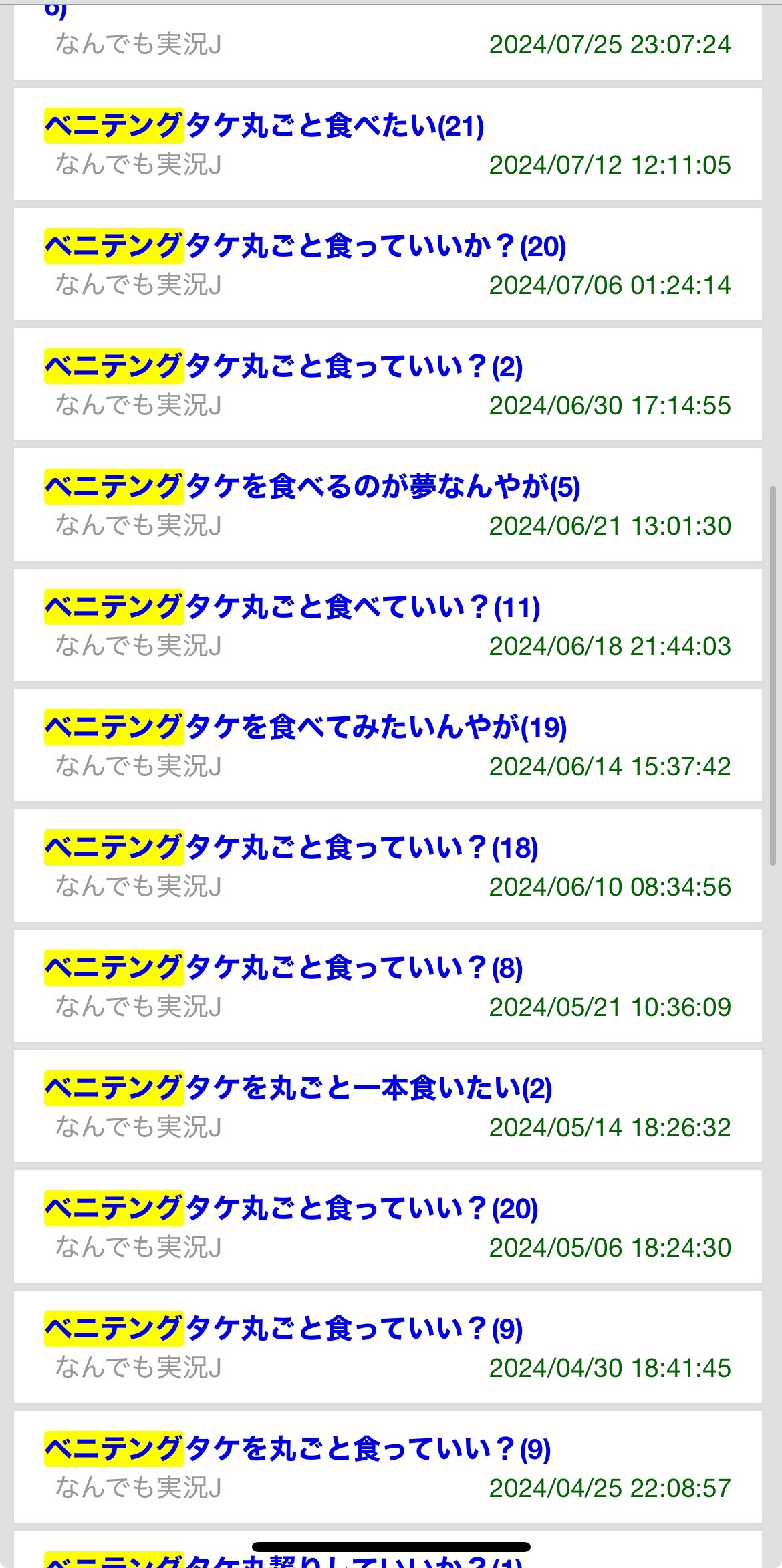This screenshot has height=1568, width=782.
Task: Open thread ベニテングタケ丸ごと食っていいか？(20)
Action: pyautogui.click(x=305, y=246)
